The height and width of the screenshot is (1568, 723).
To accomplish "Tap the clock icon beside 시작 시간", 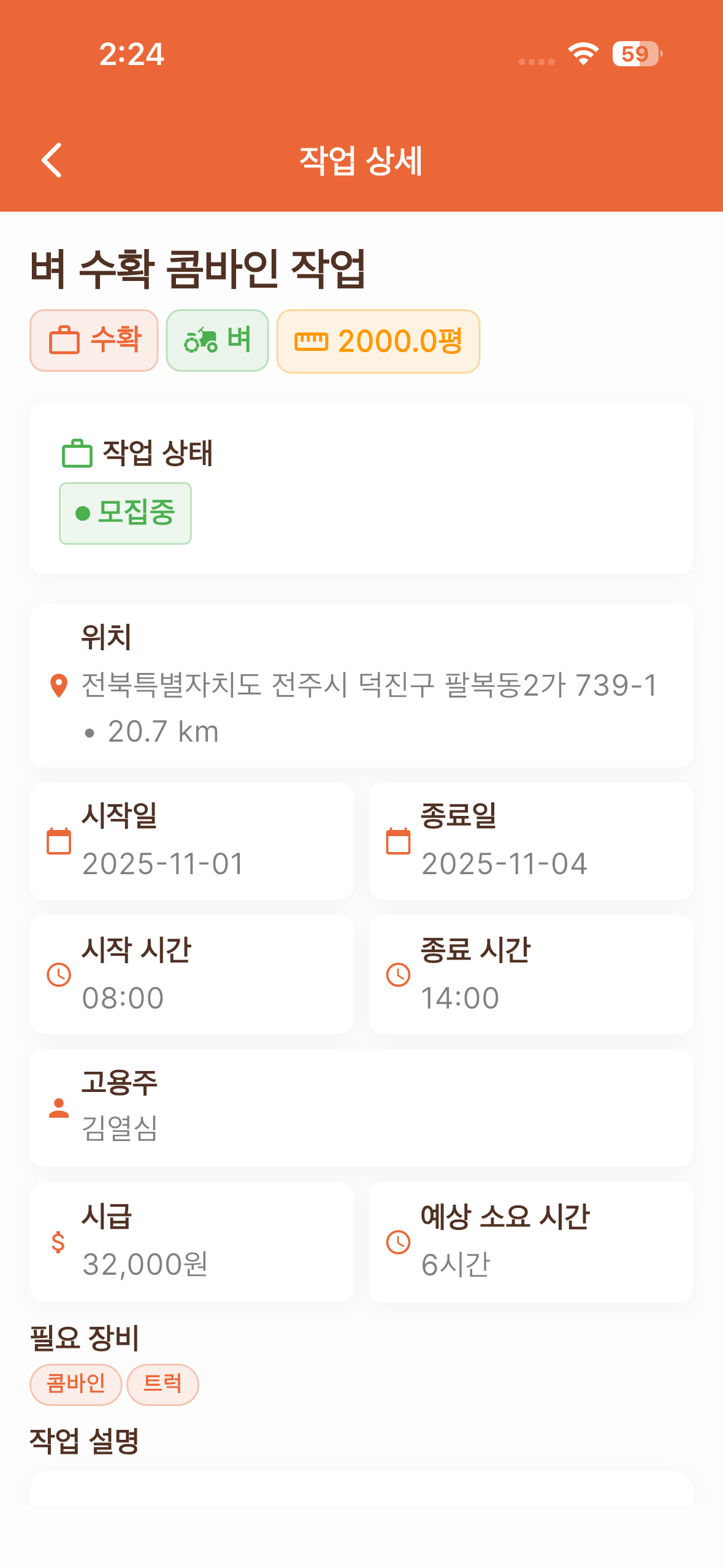I will (58, 974).
